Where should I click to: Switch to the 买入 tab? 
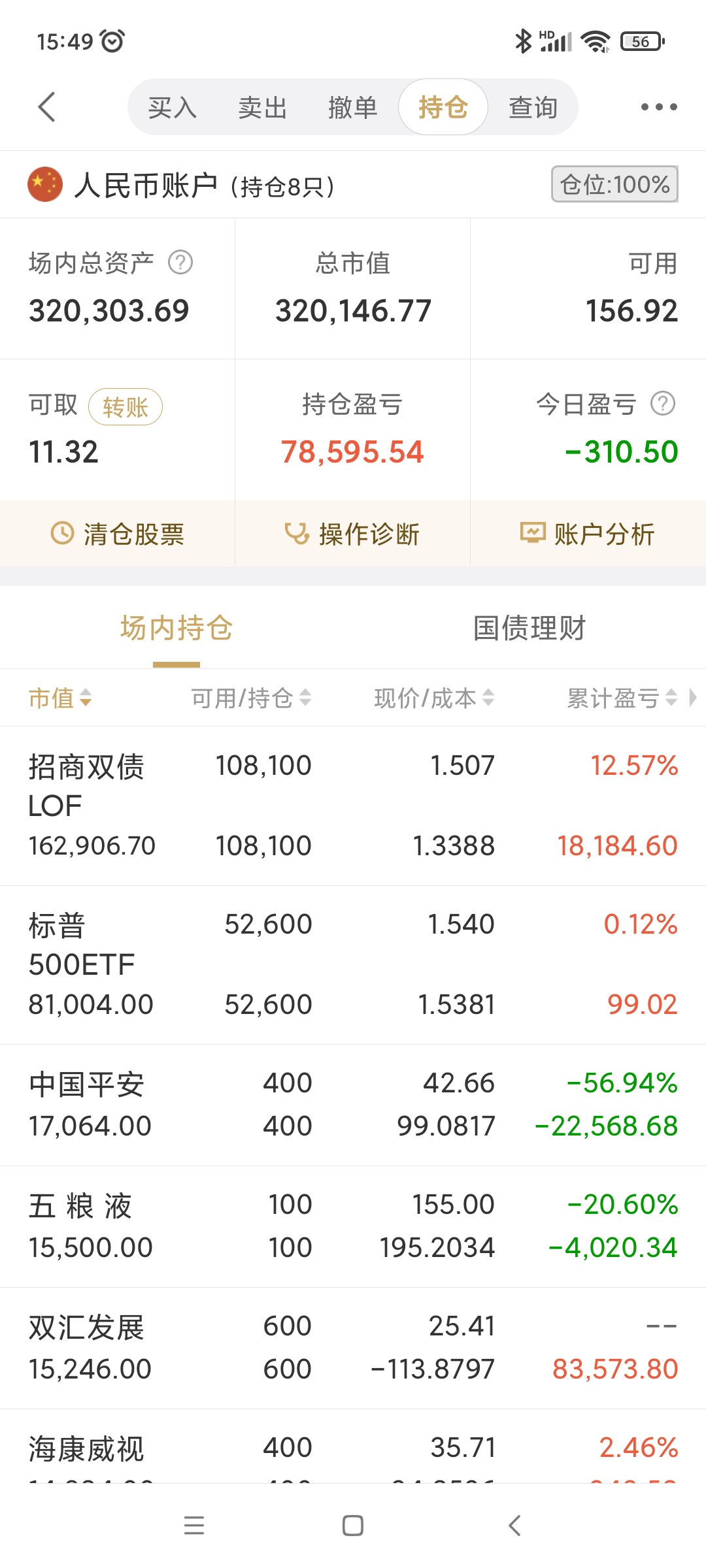tap(172, 107)
